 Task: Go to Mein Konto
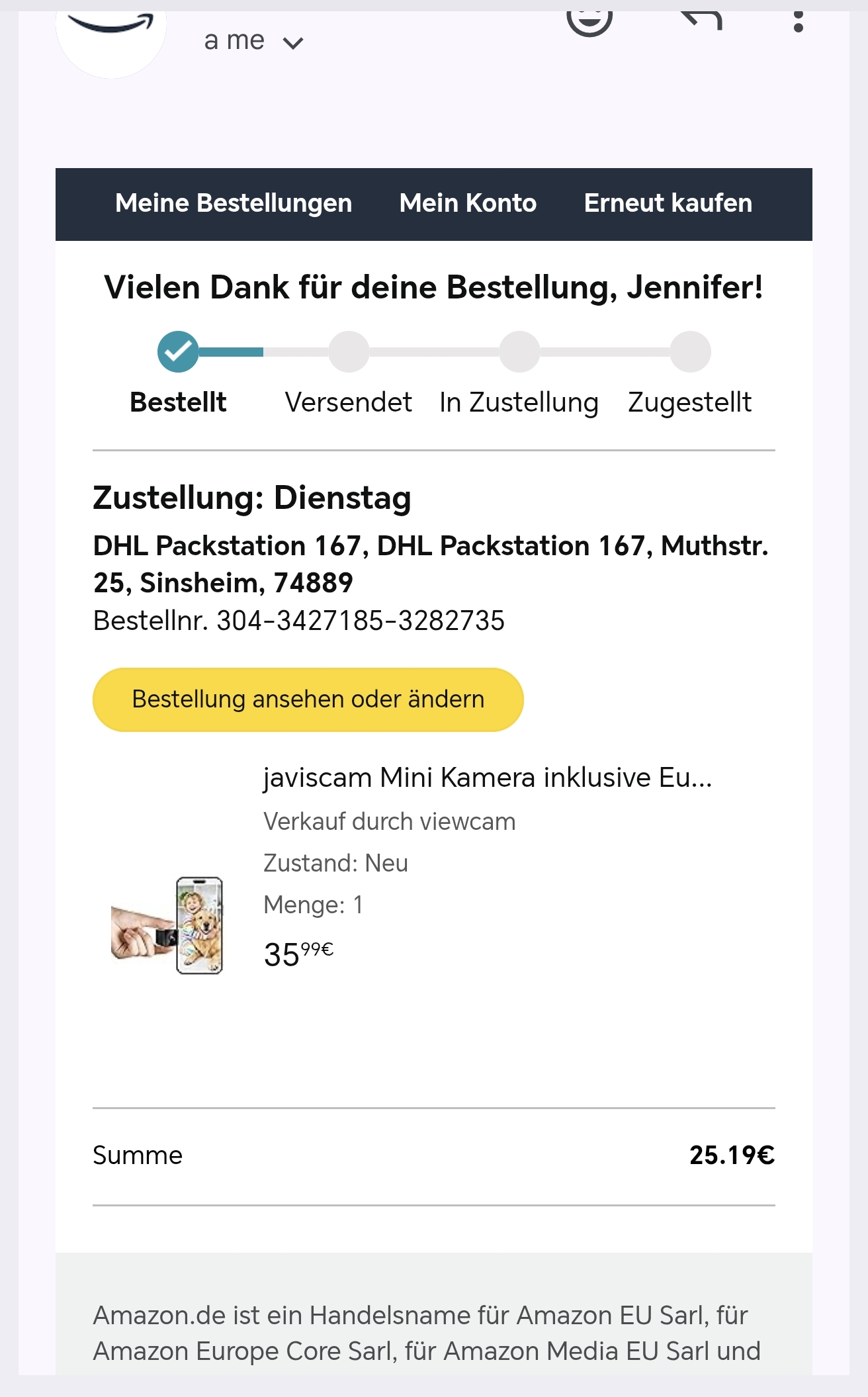[468, 203]
